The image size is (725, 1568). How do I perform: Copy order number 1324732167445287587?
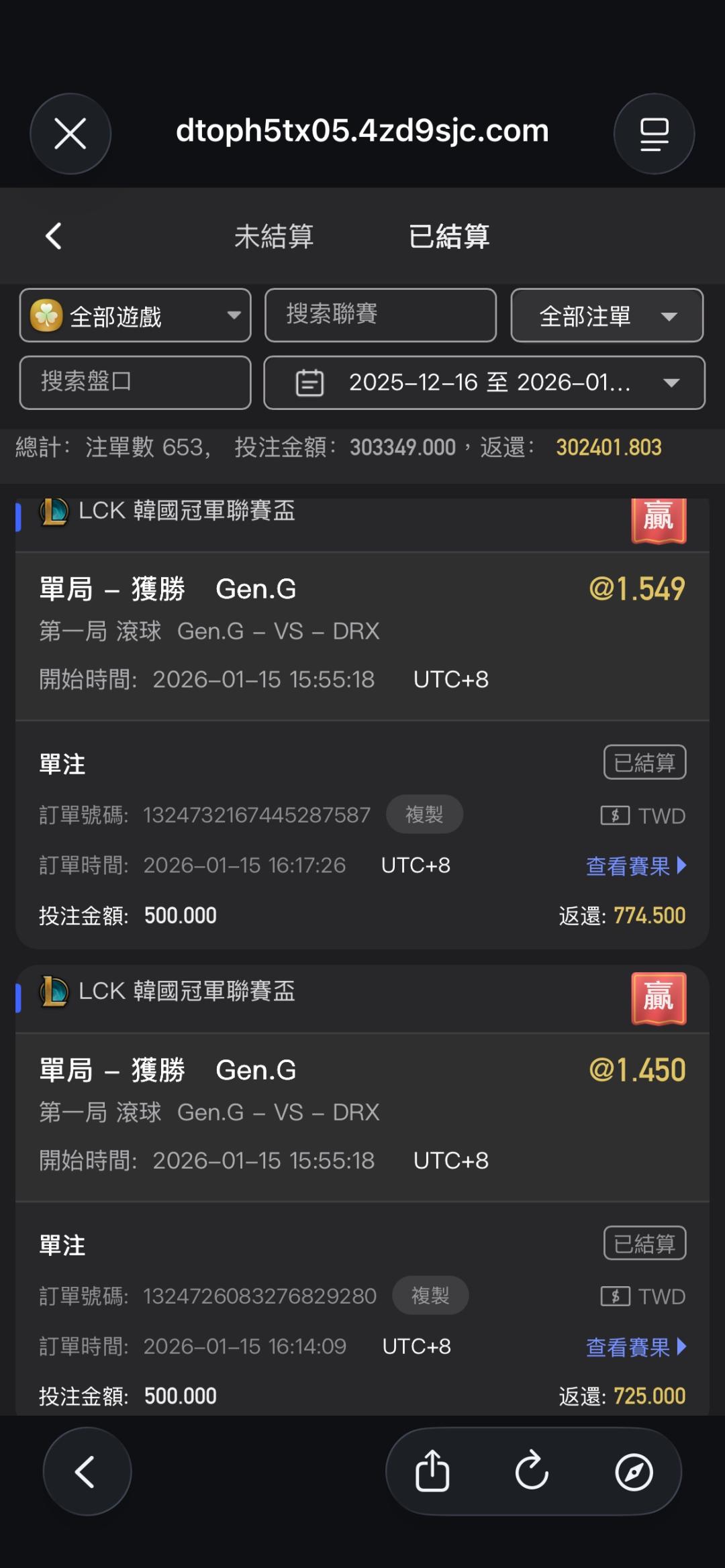point(424,815)
